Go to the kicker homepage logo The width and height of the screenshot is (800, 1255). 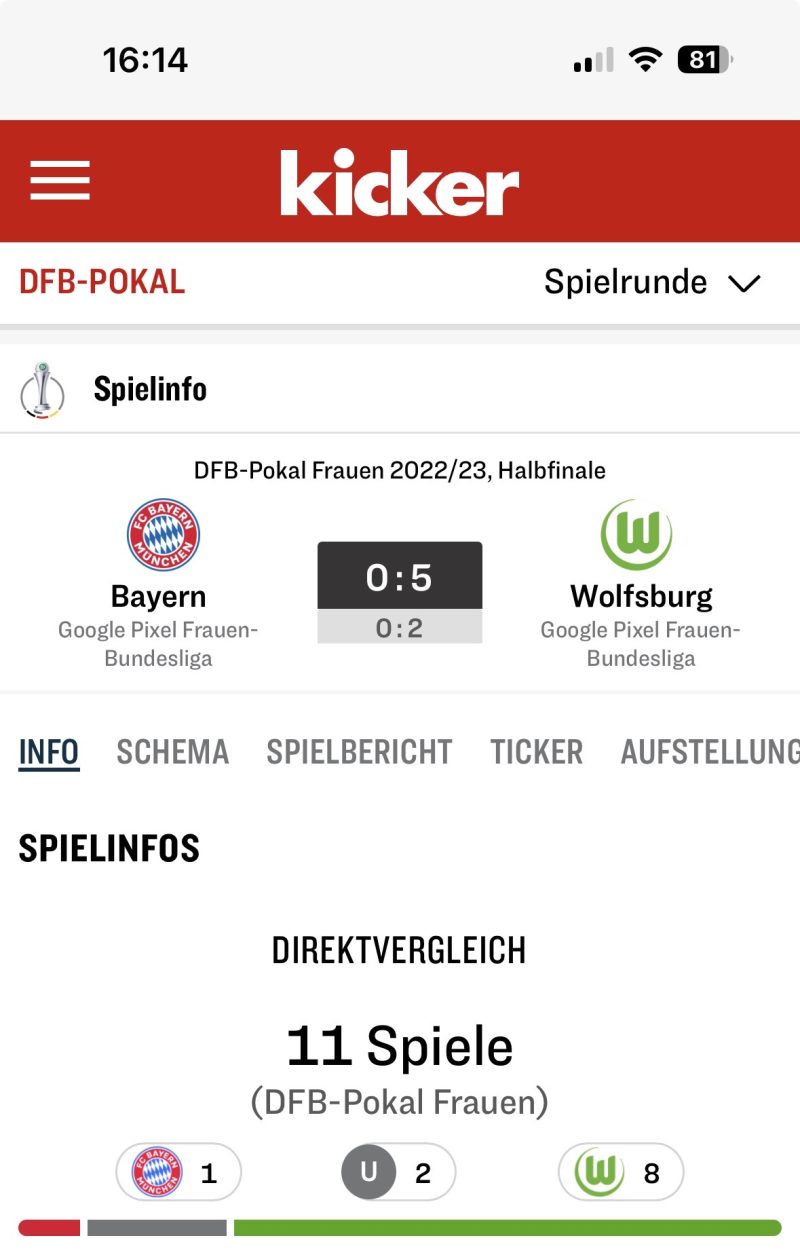tap(399, 182)
